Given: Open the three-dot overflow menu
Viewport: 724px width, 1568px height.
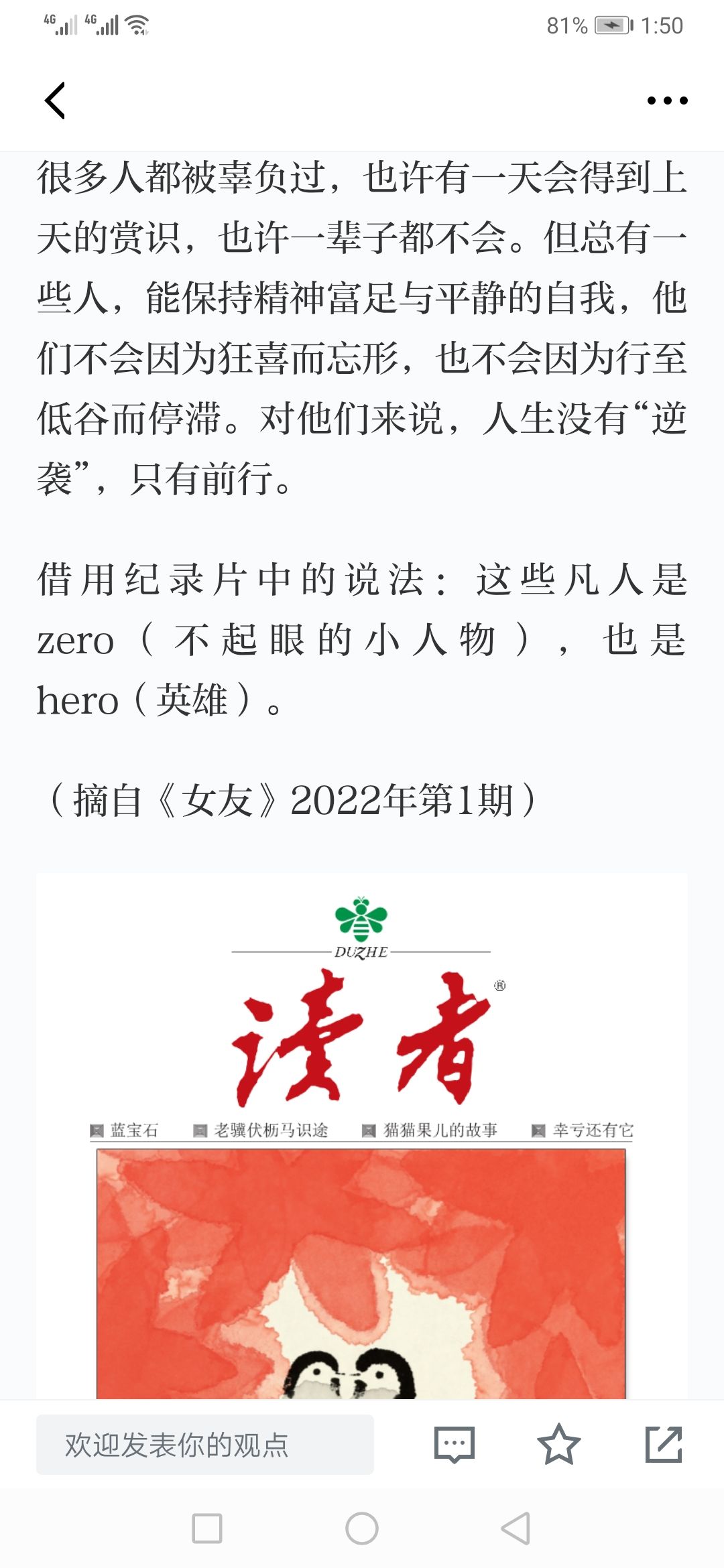Looking at the screenshot, I should pyautogui.click(x=667, y=101).
